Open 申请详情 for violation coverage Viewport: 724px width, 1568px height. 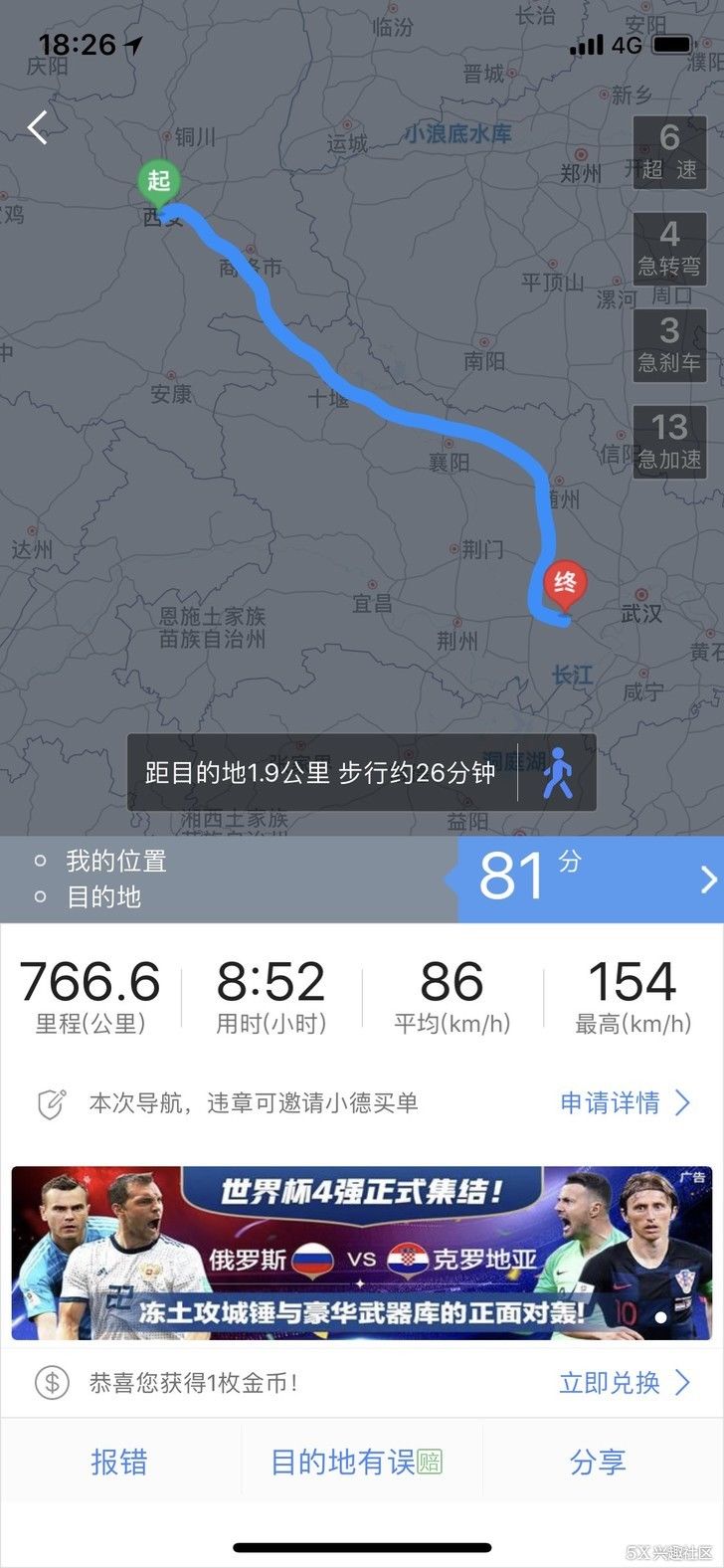(x=625, y=1102)
